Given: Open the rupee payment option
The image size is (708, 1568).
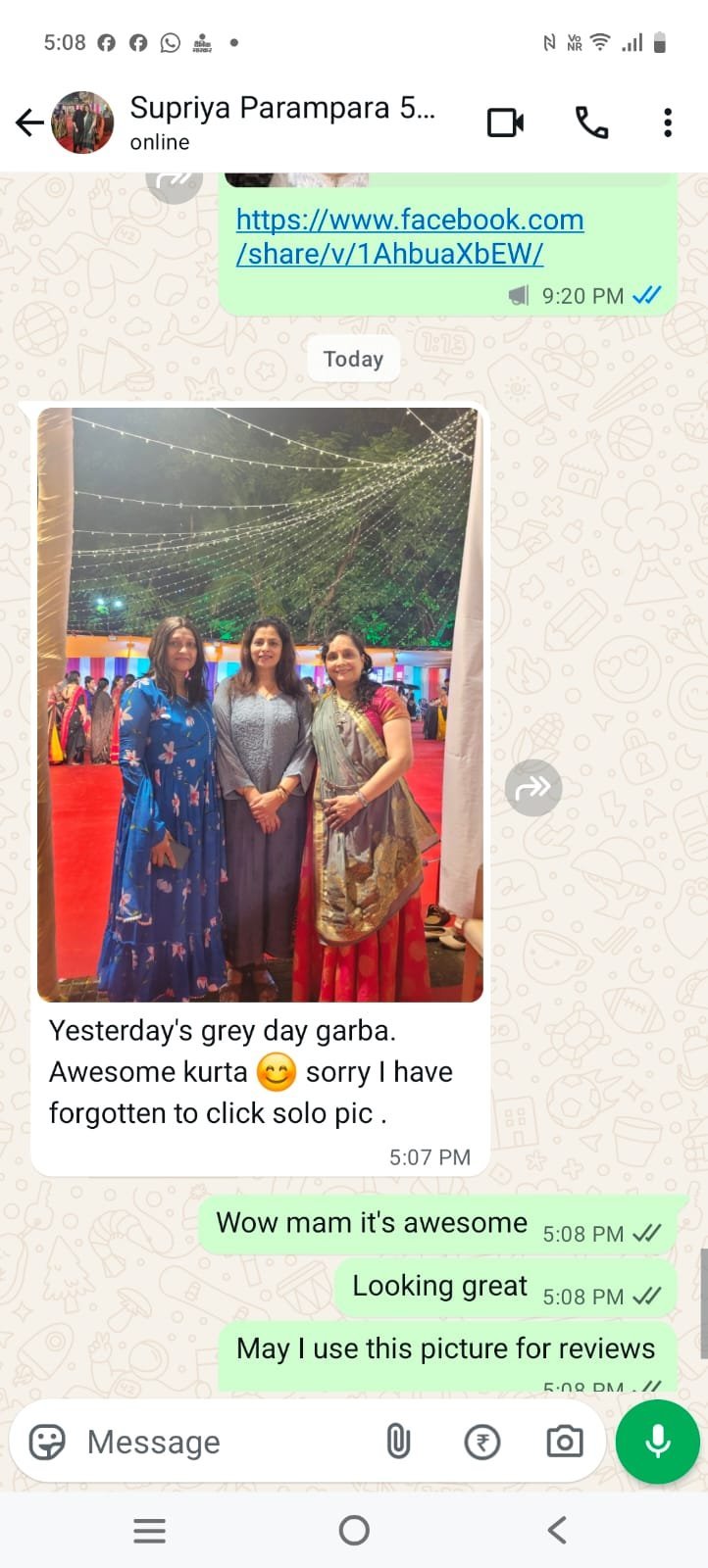Looking at the screenshot, I should tap(481, 1442).
